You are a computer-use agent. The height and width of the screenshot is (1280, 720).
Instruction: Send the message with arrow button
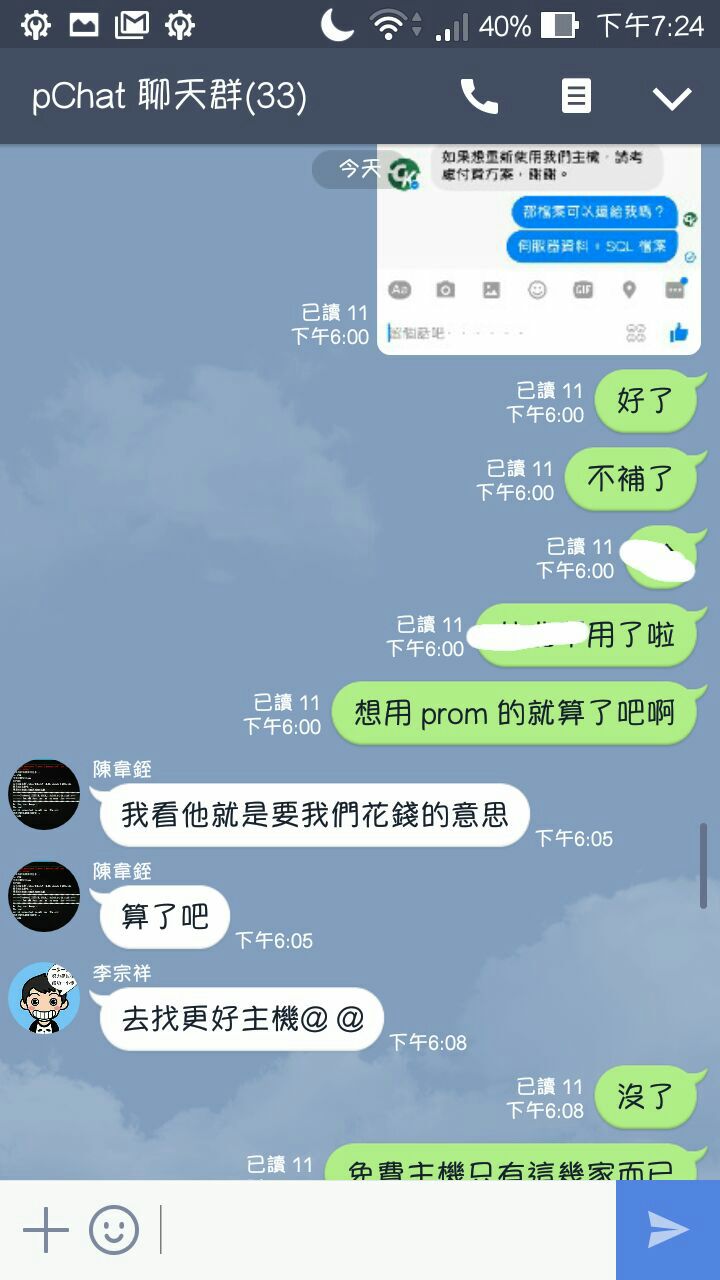(x=668, y=1230)
